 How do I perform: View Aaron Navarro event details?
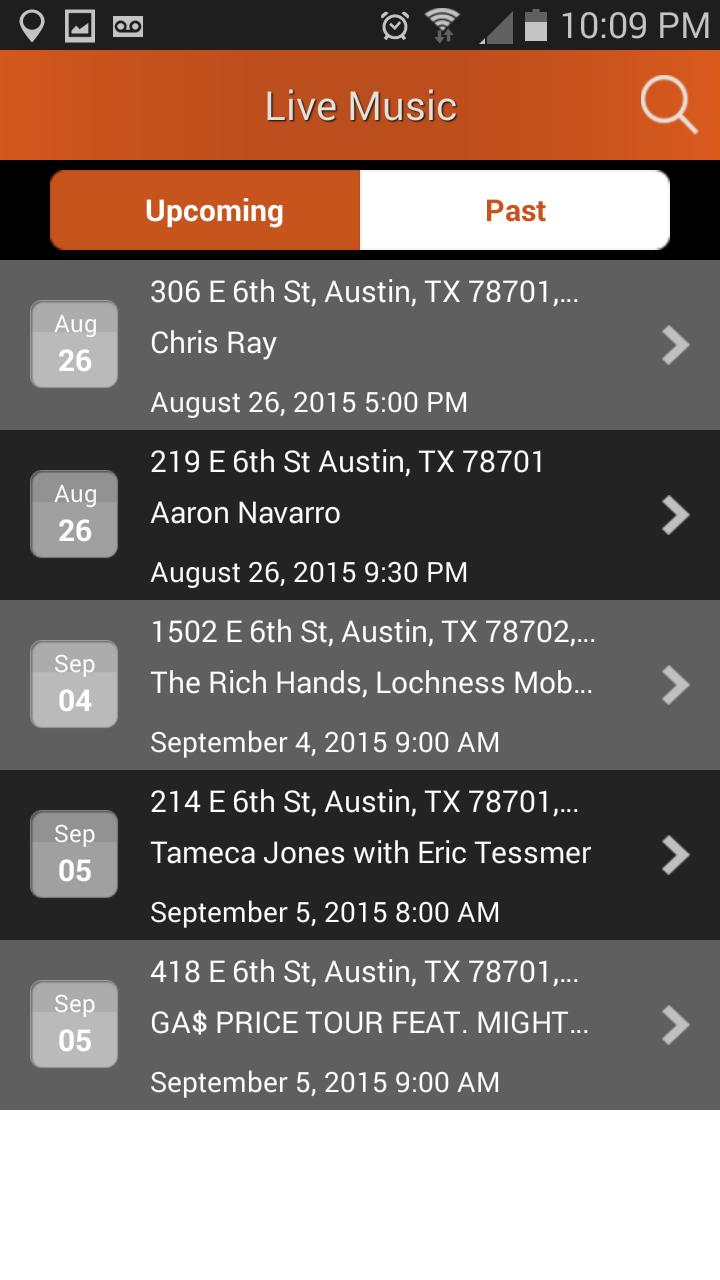click(x=360, y=515)
